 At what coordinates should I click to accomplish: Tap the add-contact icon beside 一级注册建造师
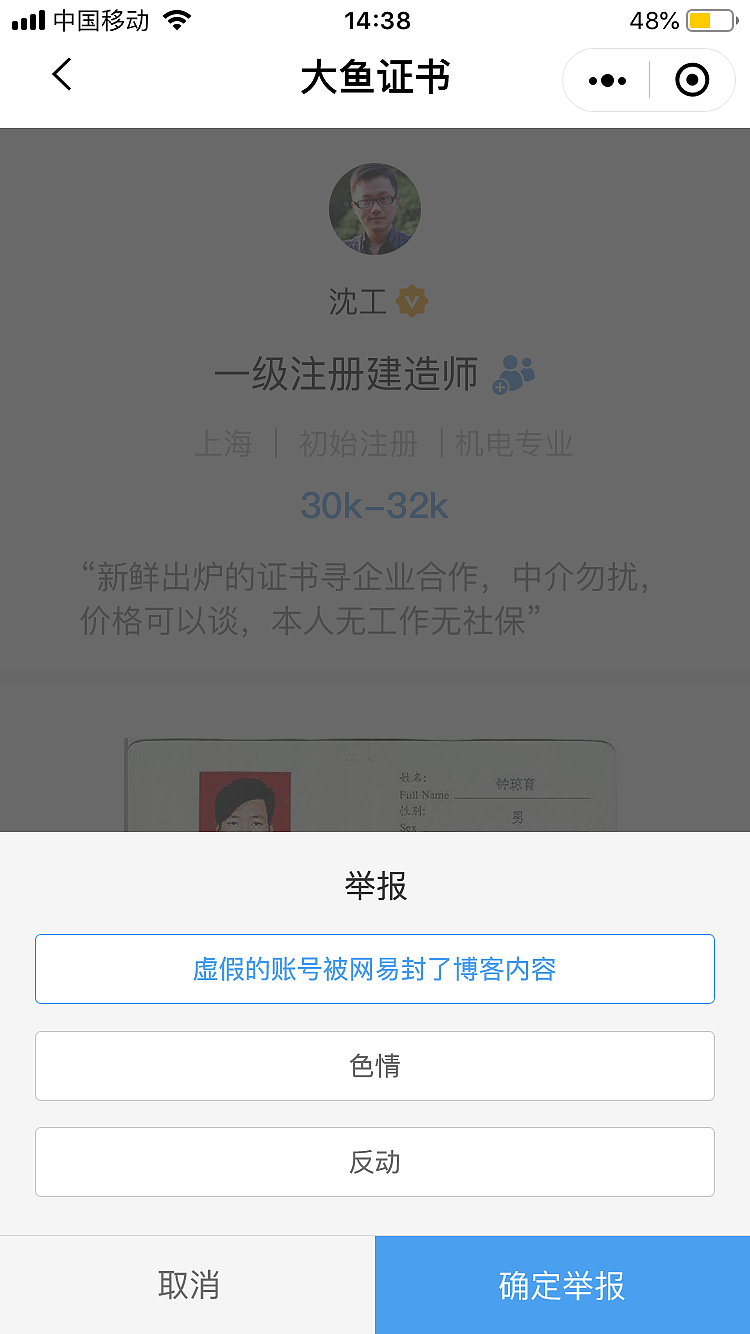click(511, 375)
